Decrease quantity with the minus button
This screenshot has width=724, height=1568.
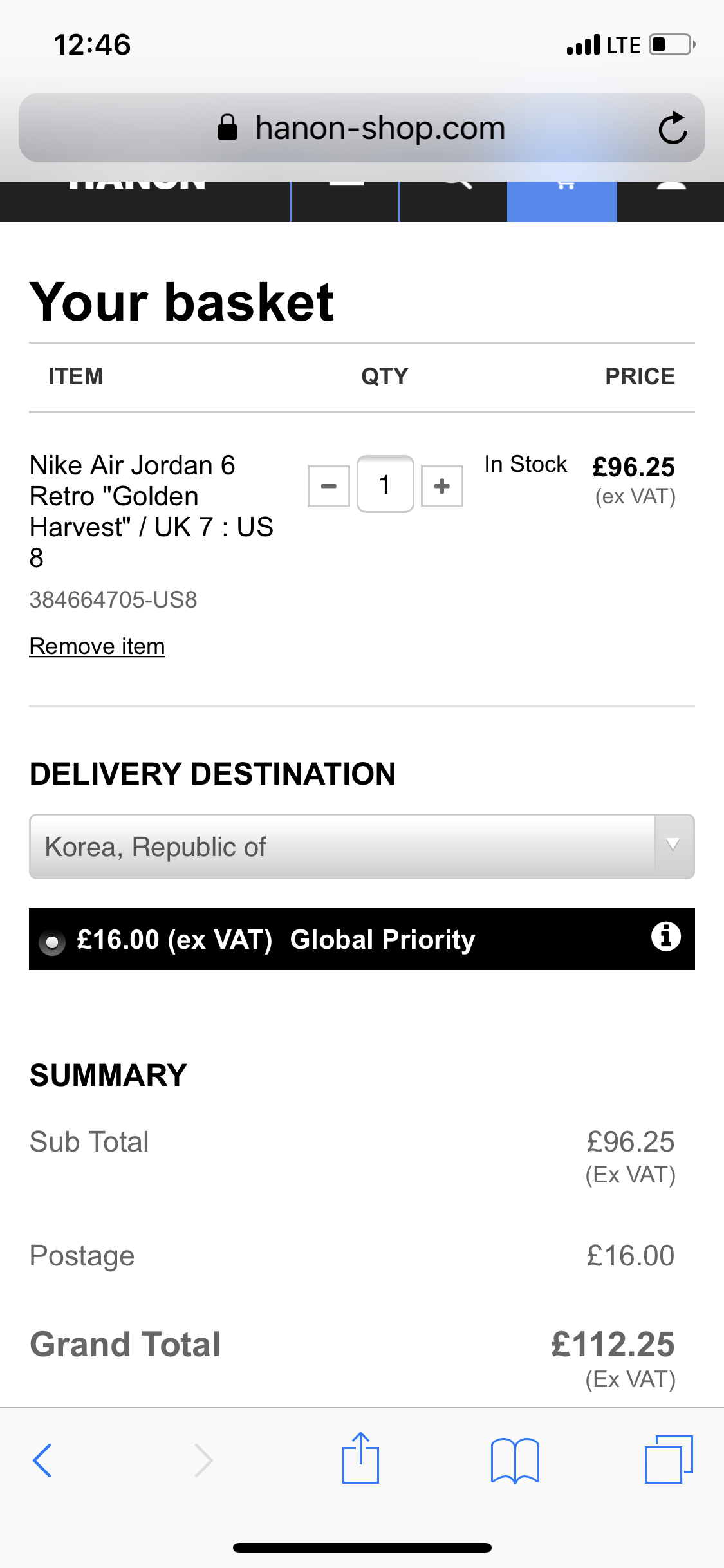coord(329,486)
